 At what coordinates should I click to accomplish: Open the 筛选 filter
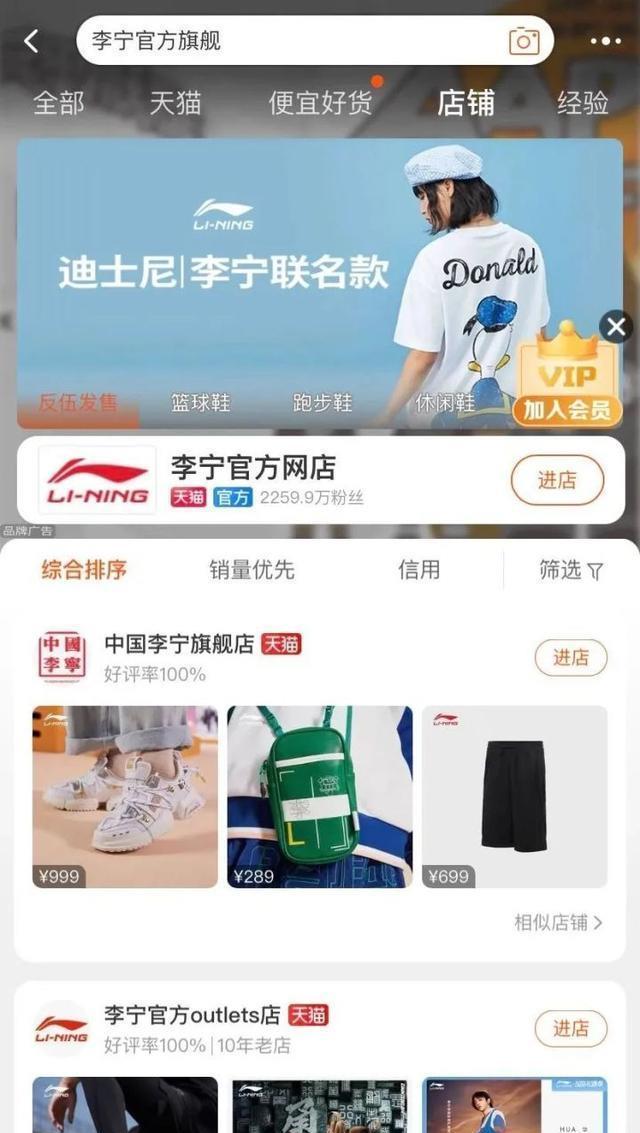[571, 570]
